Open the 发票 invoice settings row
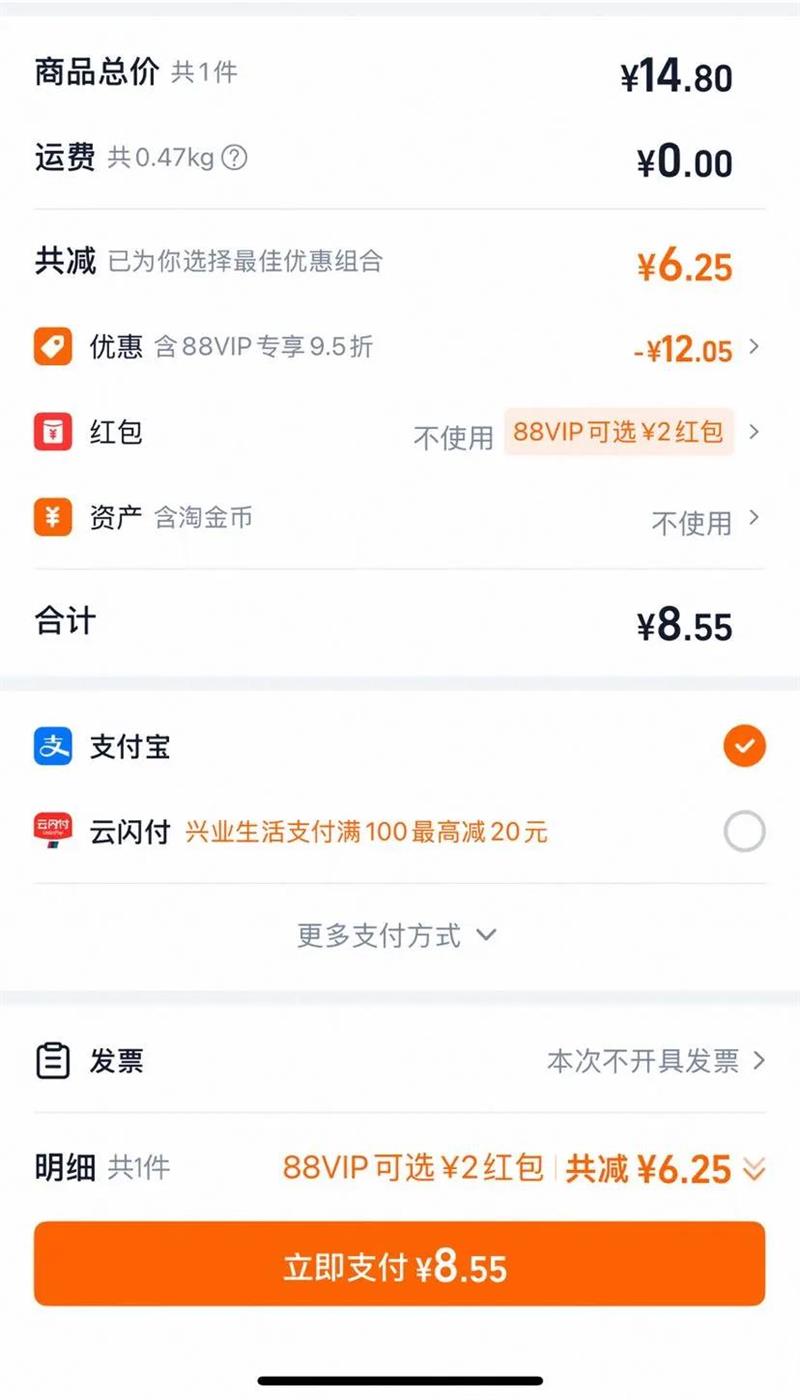800x1400 pixels. click(x=400, y=1061)
